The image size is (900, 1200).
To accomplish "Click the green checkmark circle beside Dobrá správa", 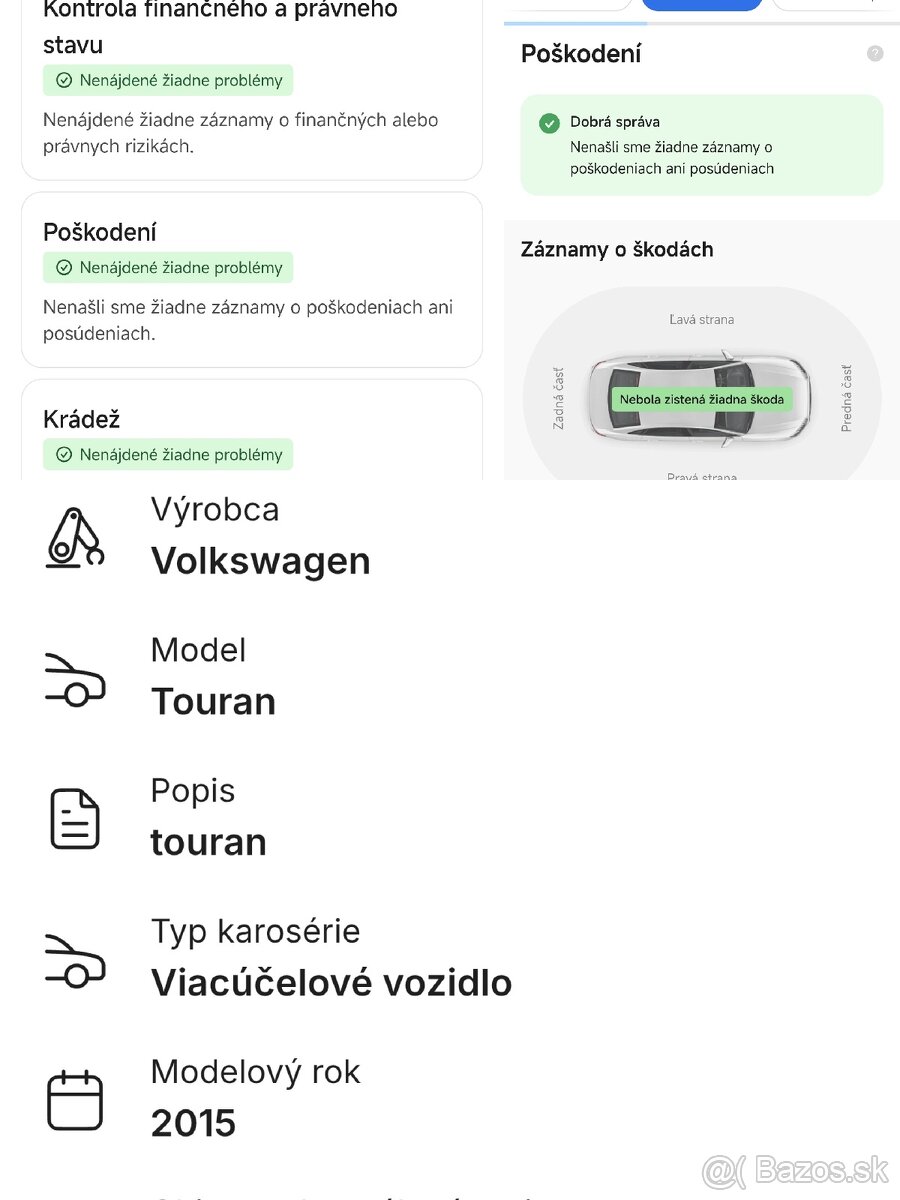I will [x=549, y=123].
